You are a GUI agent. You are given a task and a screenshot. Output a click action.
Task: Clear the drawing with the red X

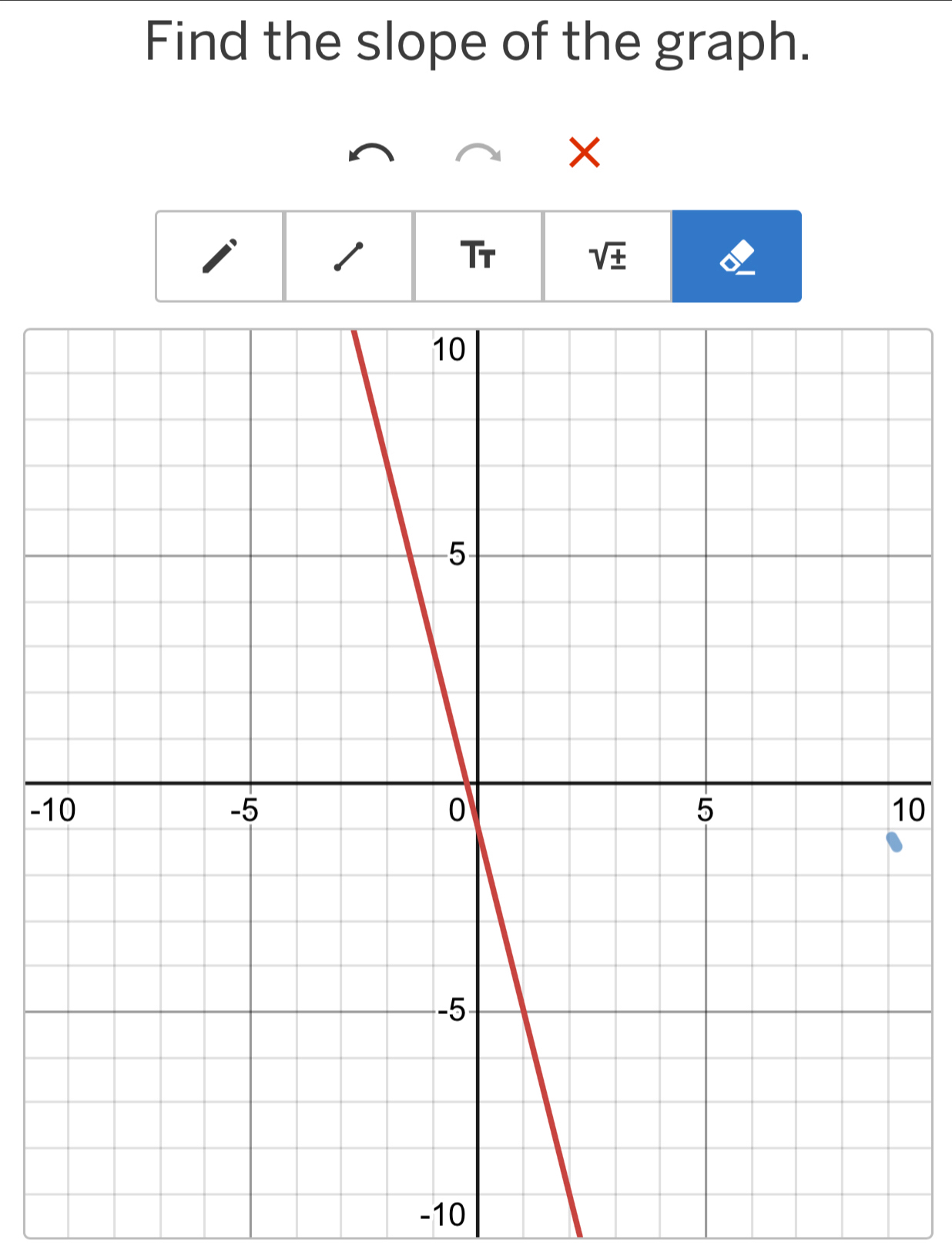coord(584,152)
